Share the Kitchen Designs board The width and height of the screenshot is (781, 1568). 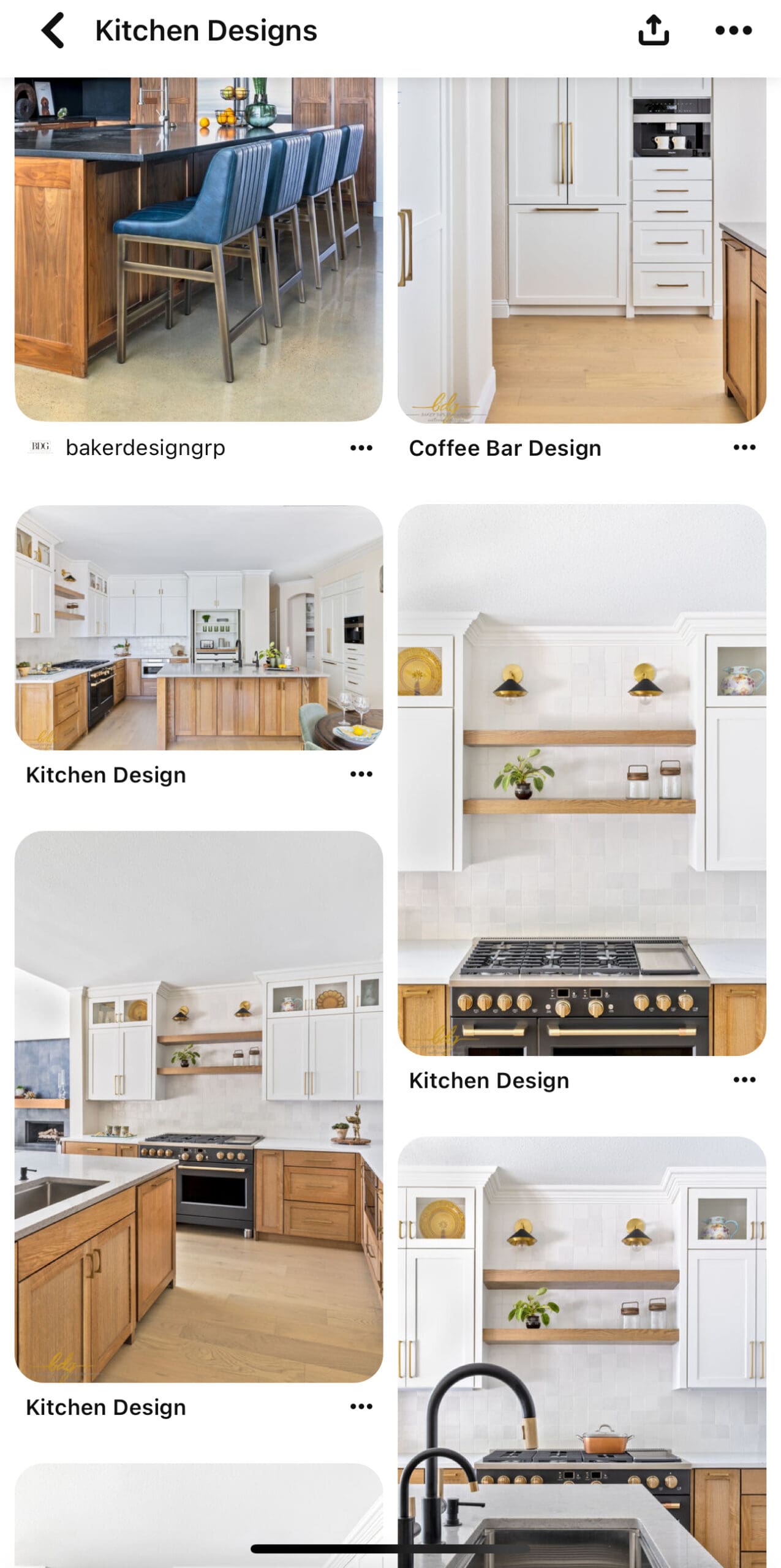[653, 31]
